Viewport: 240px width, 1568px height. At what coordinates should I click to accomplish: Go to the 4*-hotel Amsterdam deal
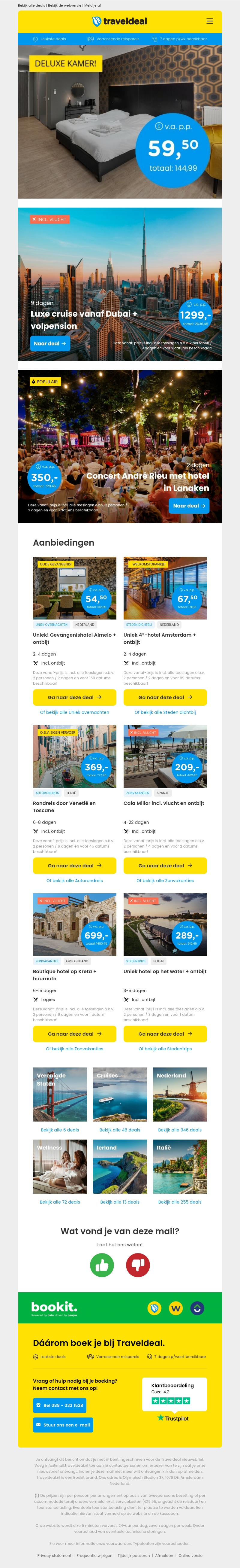pyautogui.click(x=165, y=698)
